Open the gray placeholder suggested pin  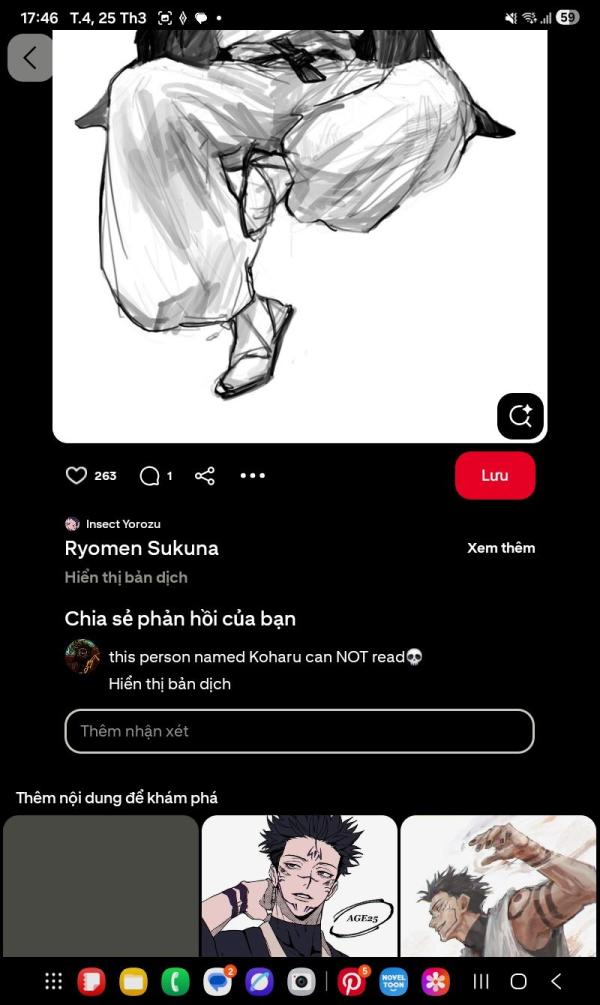[x=100, y=885]
